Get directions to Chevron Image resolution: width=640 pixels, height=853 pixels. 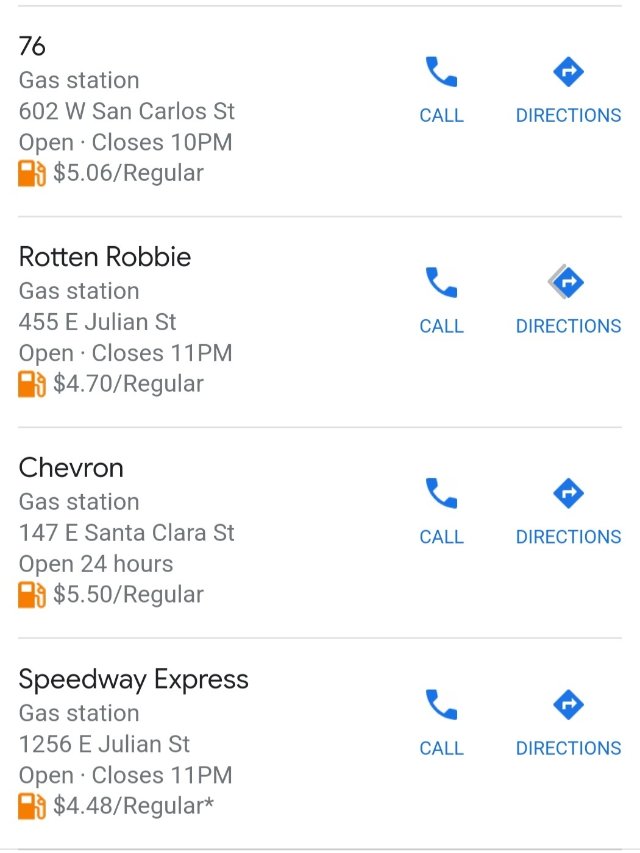point(568,510)
